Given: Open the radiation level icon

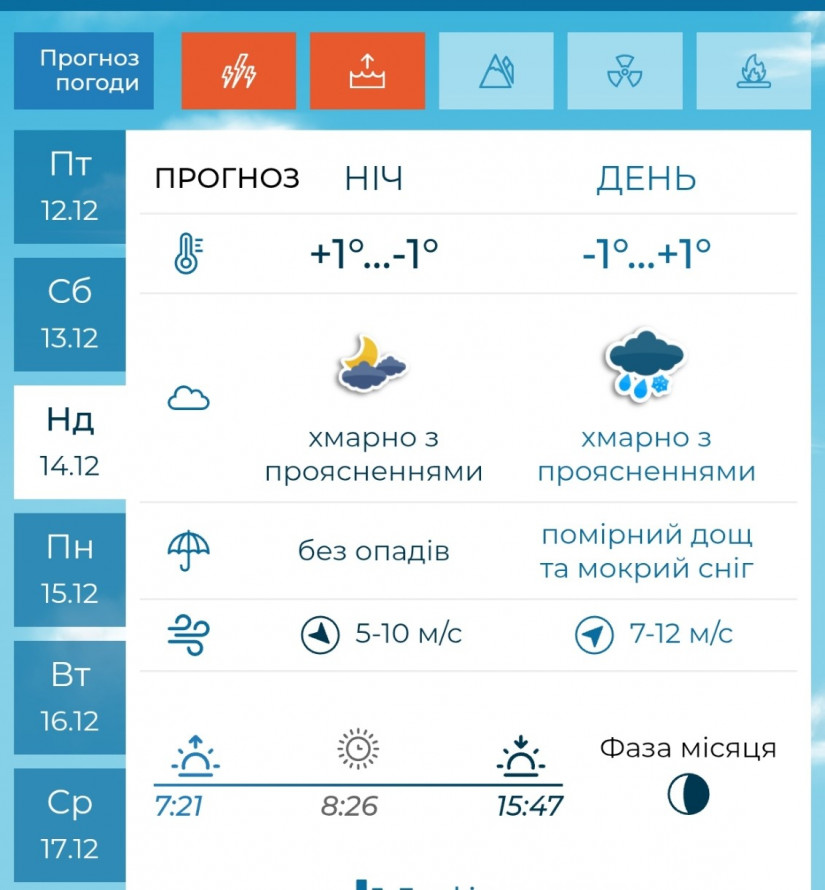Looking at the screenshot, I should click(x=624, y=71).
